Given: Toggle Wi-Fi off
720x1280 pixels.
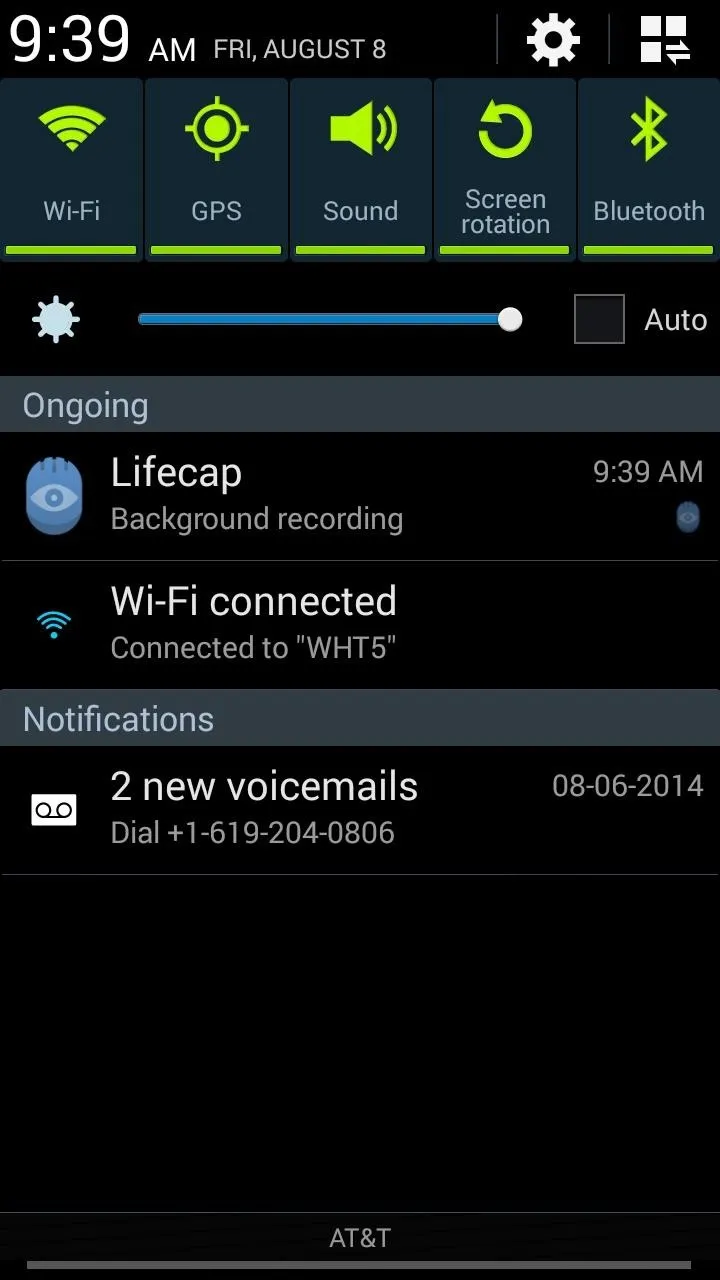Looking at the screenshot, I should point(72,170).
